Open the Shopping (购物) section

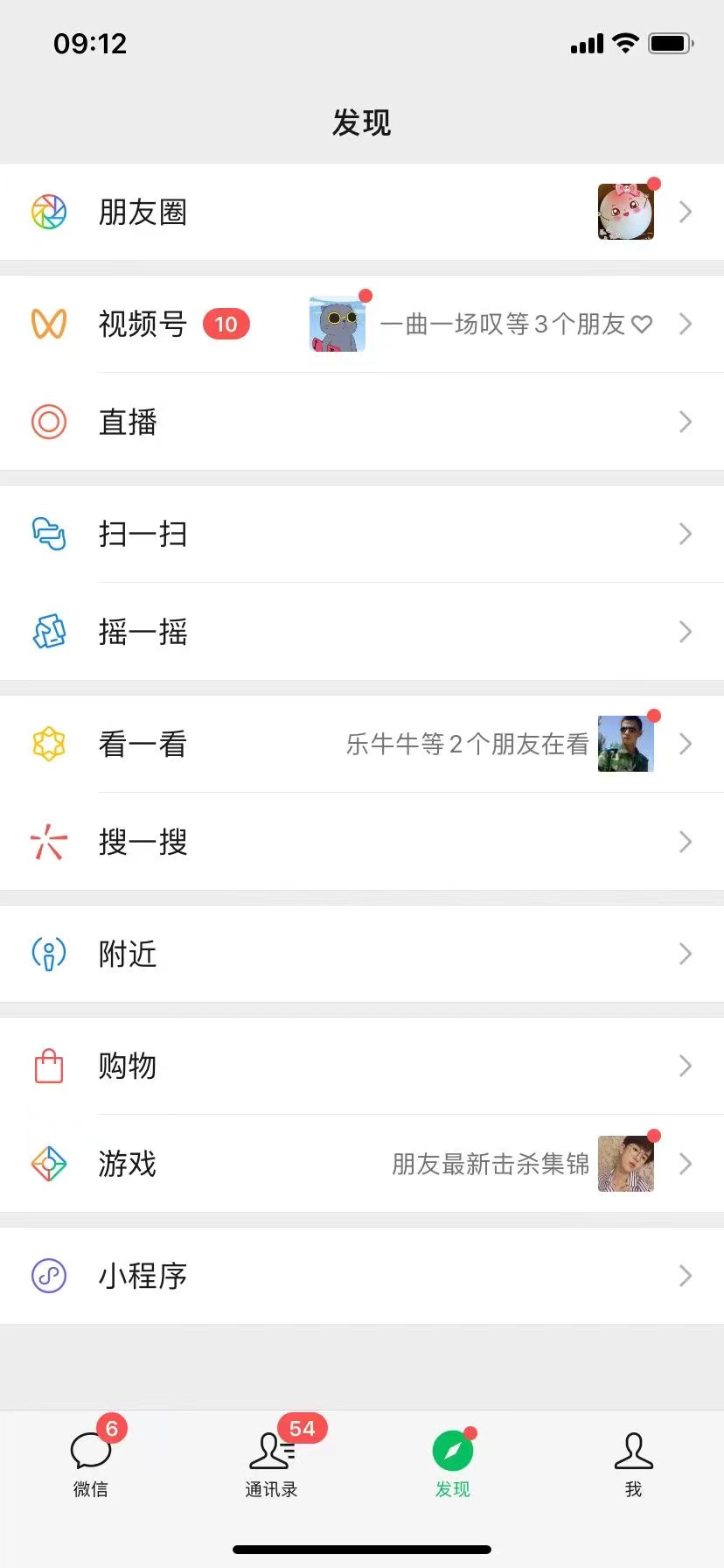tap(129, 1067)
